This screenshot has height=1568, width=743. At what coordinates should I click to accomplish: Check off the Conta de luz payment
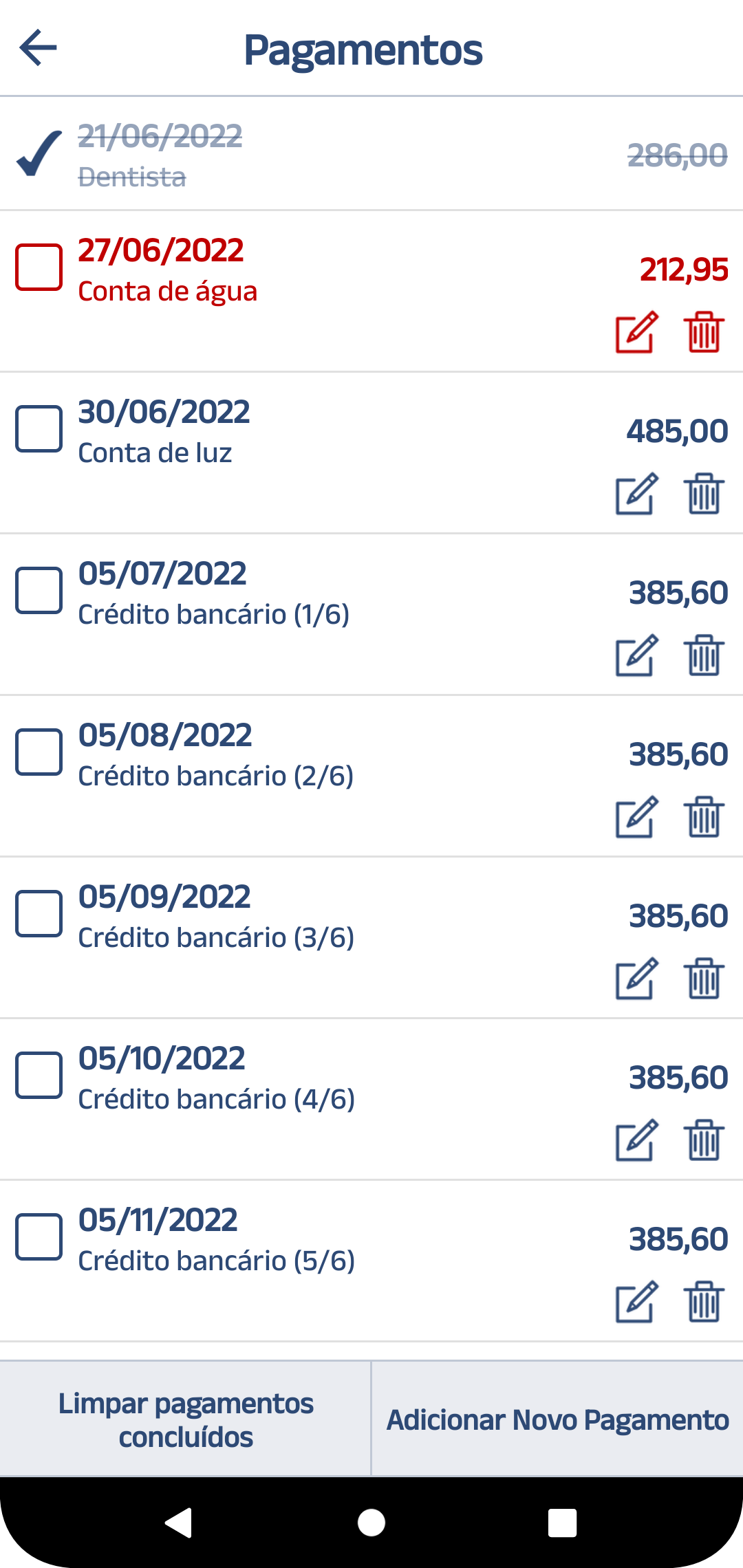click(x=39, y=428)
